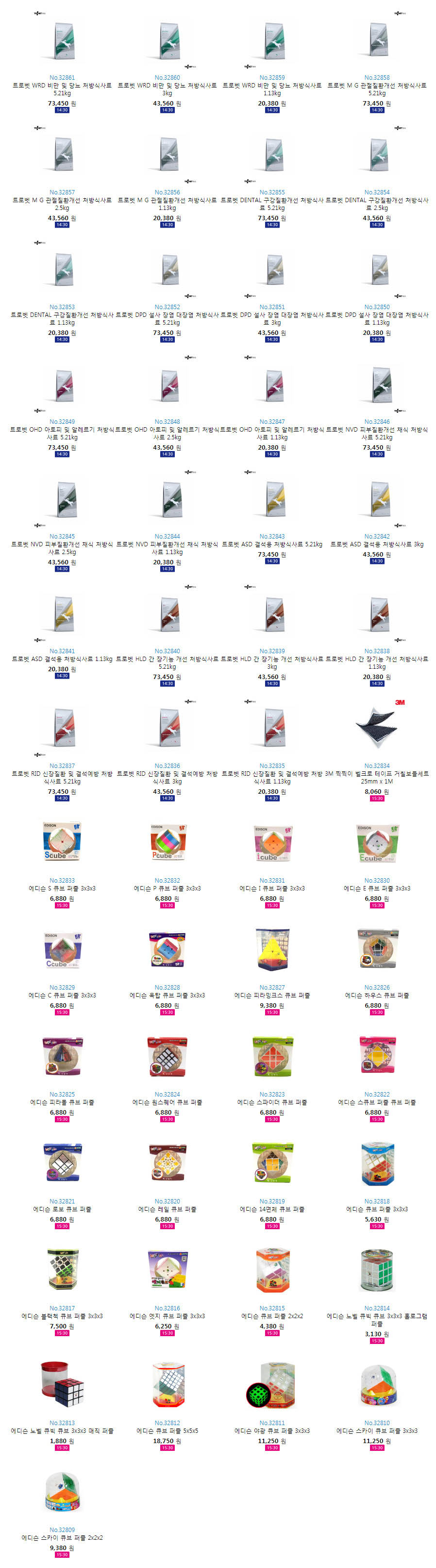View 에디슨 스파이더 큐브 퍼즐 product
This screenshot has height=1568, width=436.
click(272, 1102)
